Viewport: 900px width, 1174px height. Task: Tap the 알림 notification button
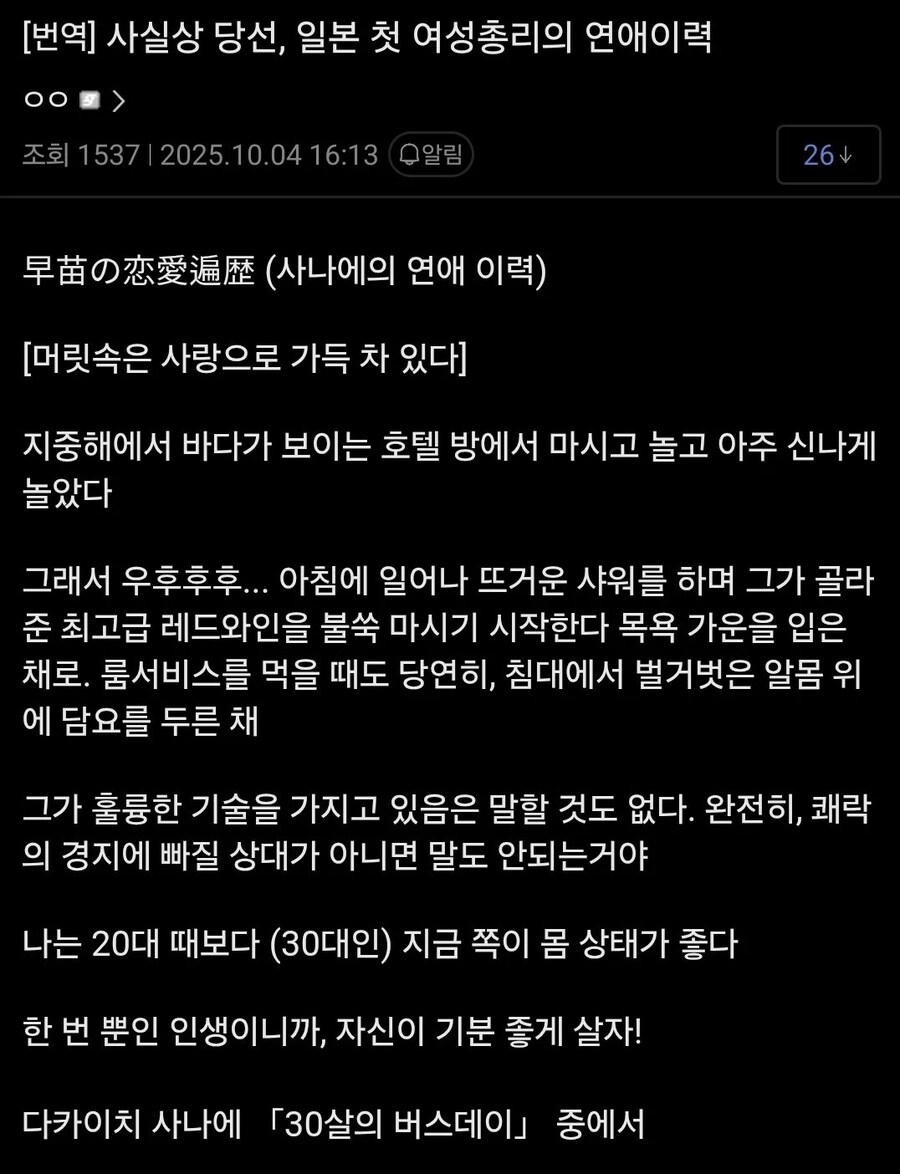point(431,155)
